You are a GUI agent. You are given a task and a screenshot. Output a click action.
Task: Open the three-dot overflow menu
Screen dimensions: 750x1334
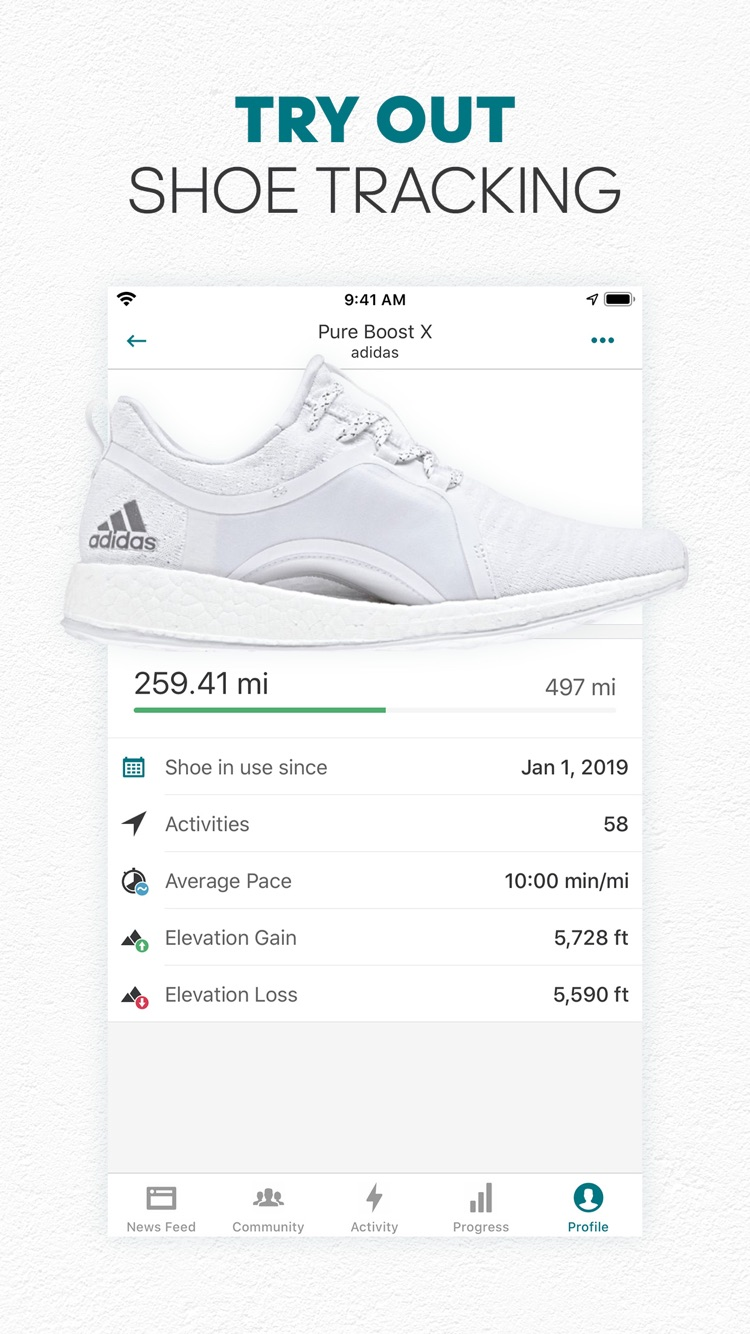602,340
